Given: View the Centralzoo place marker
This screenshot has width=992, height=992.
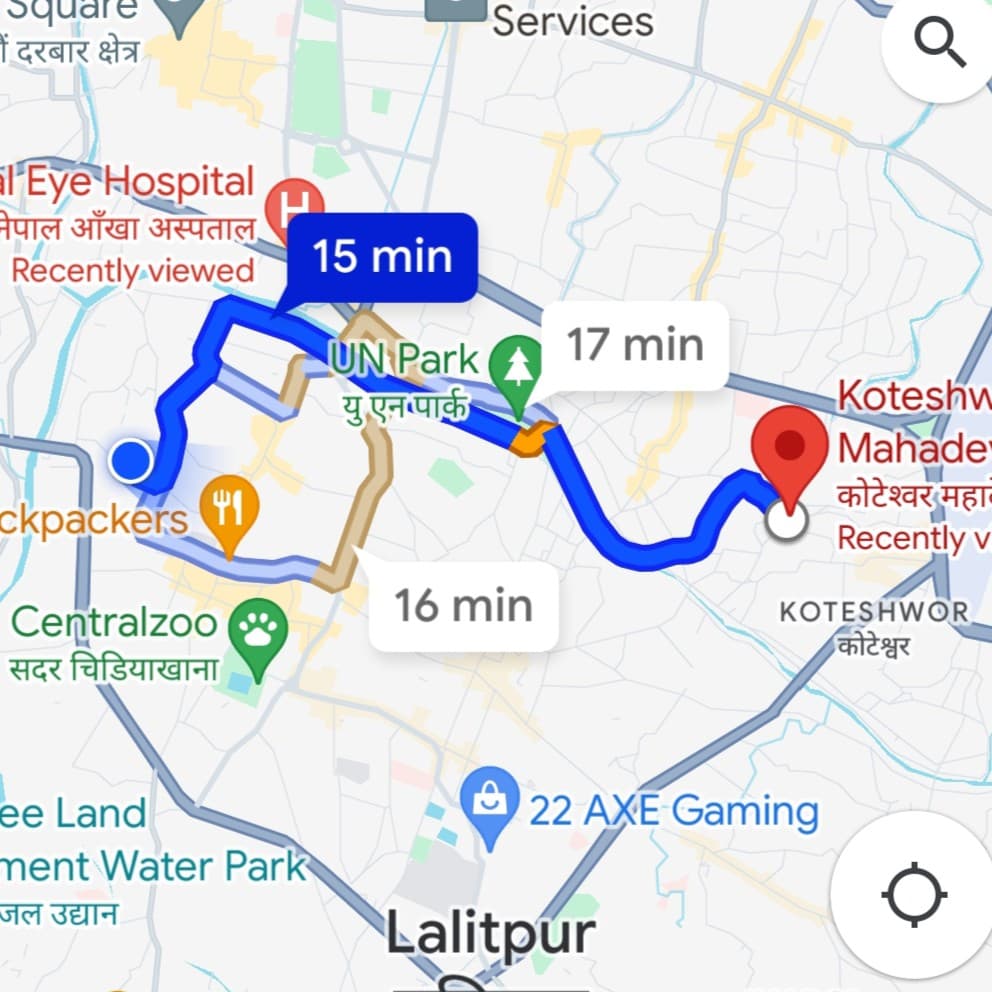Looking at the screenshot, I should coord(257,630).
